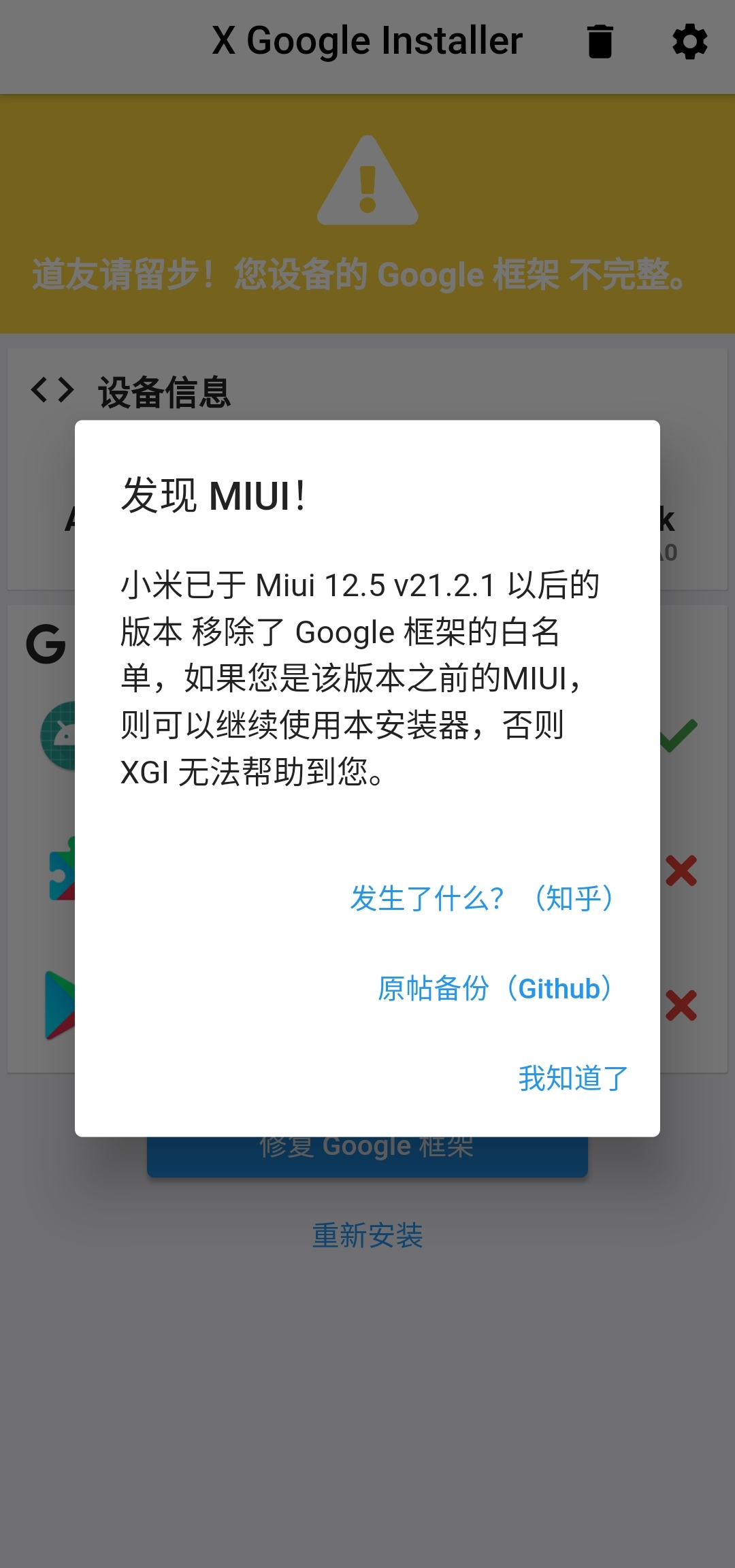Open the 发生了什么？（知乎）link
Image resolution: width=735 pixels, height=1568 pixels.
pos(483,898)
